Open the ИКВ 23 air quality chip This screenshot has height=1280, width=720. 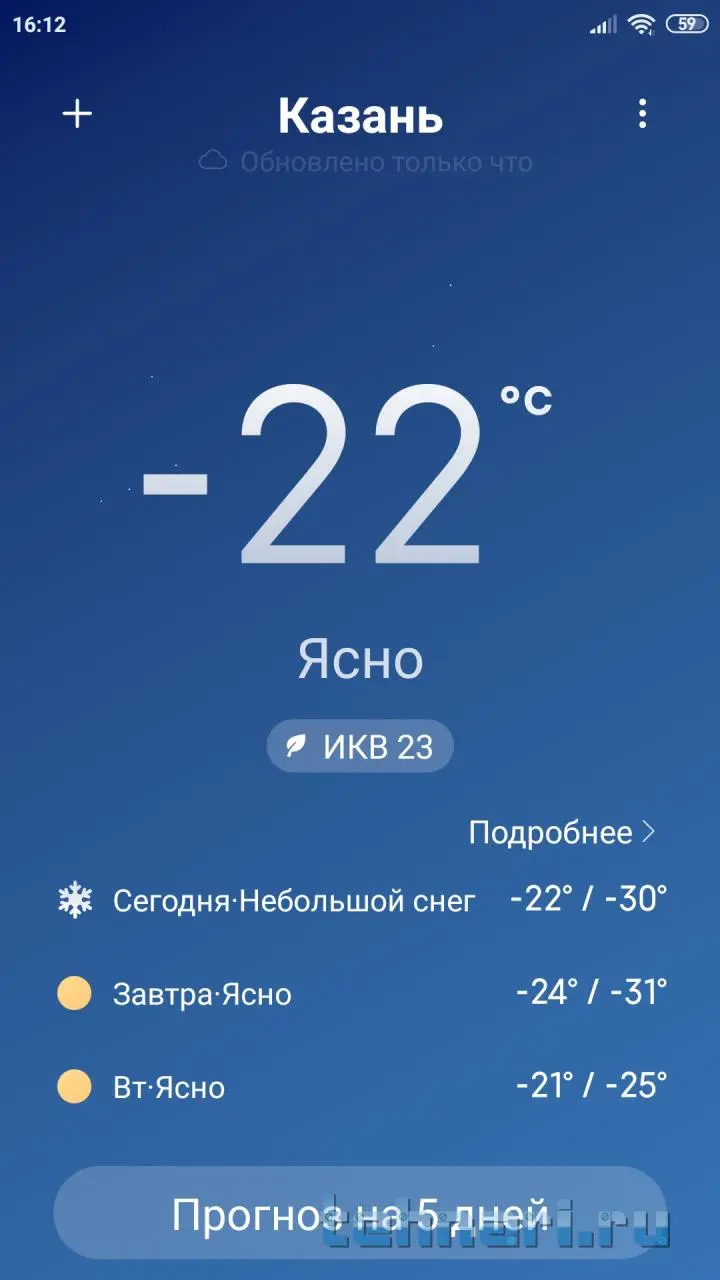pos(360,747)
